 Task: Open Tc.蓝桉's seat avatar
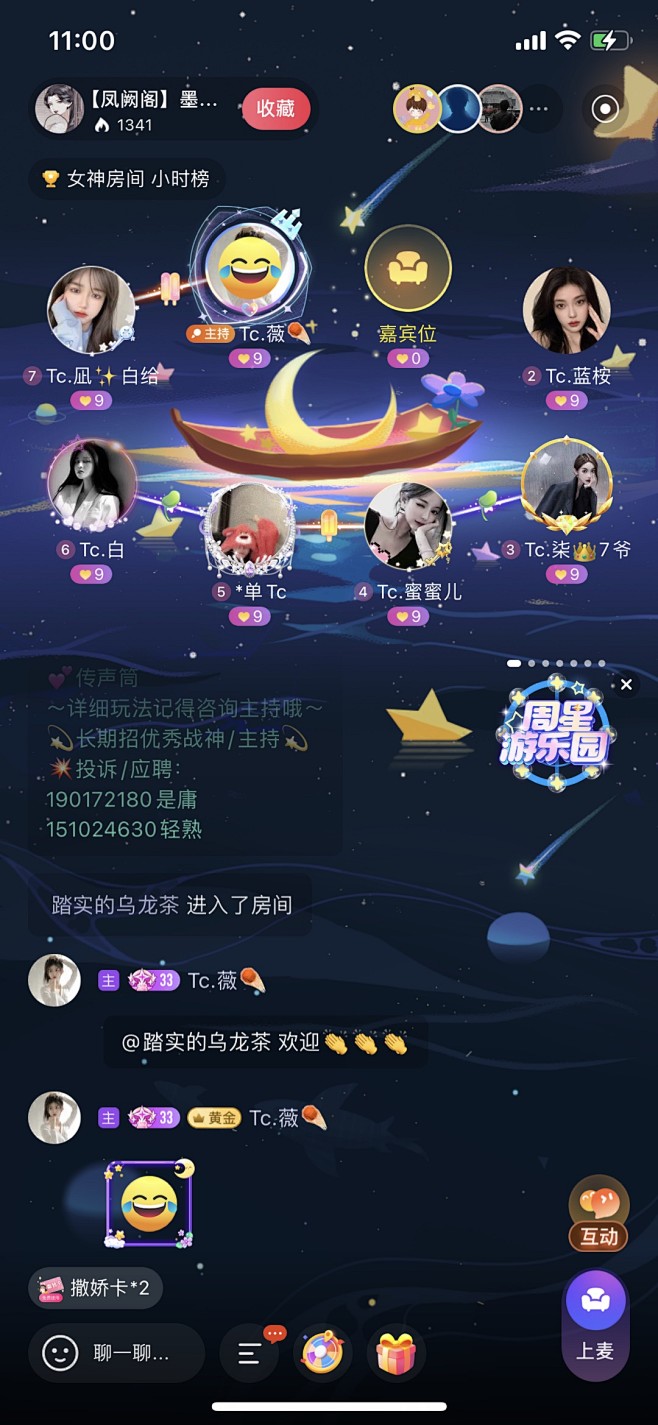coord(566,311)
